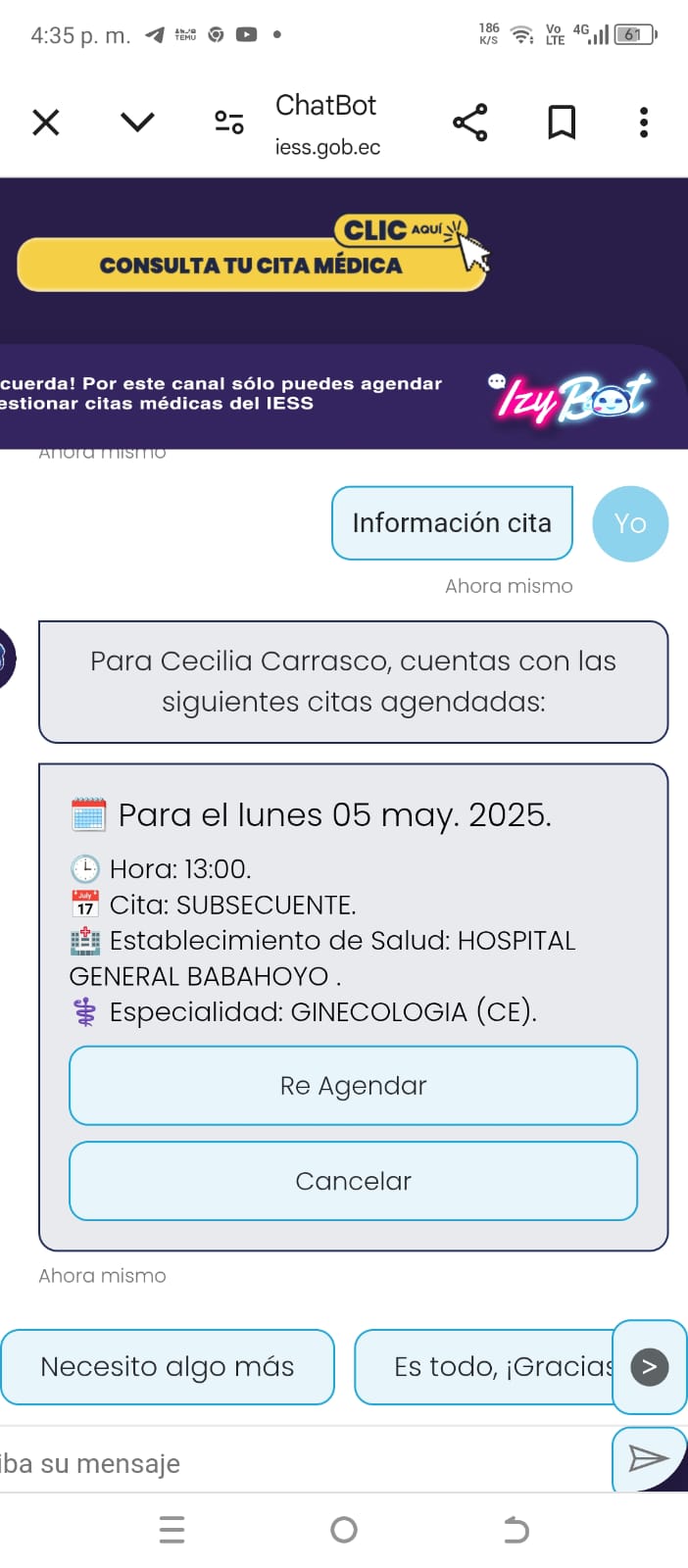Go back using system navigation bar
Screen dimensions: 688x1568
click(516, 1530)
